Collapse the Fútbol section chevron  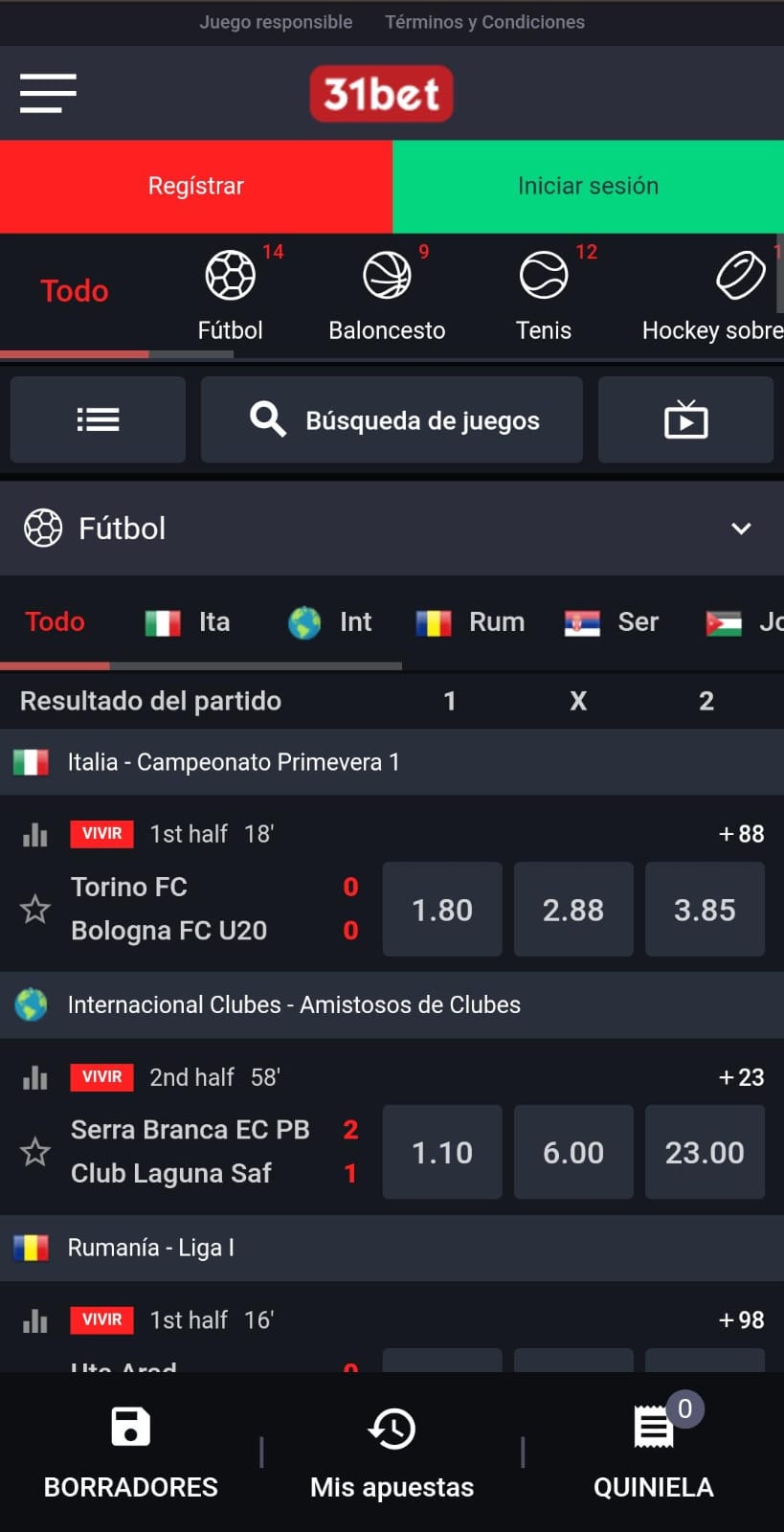(741, 529)
